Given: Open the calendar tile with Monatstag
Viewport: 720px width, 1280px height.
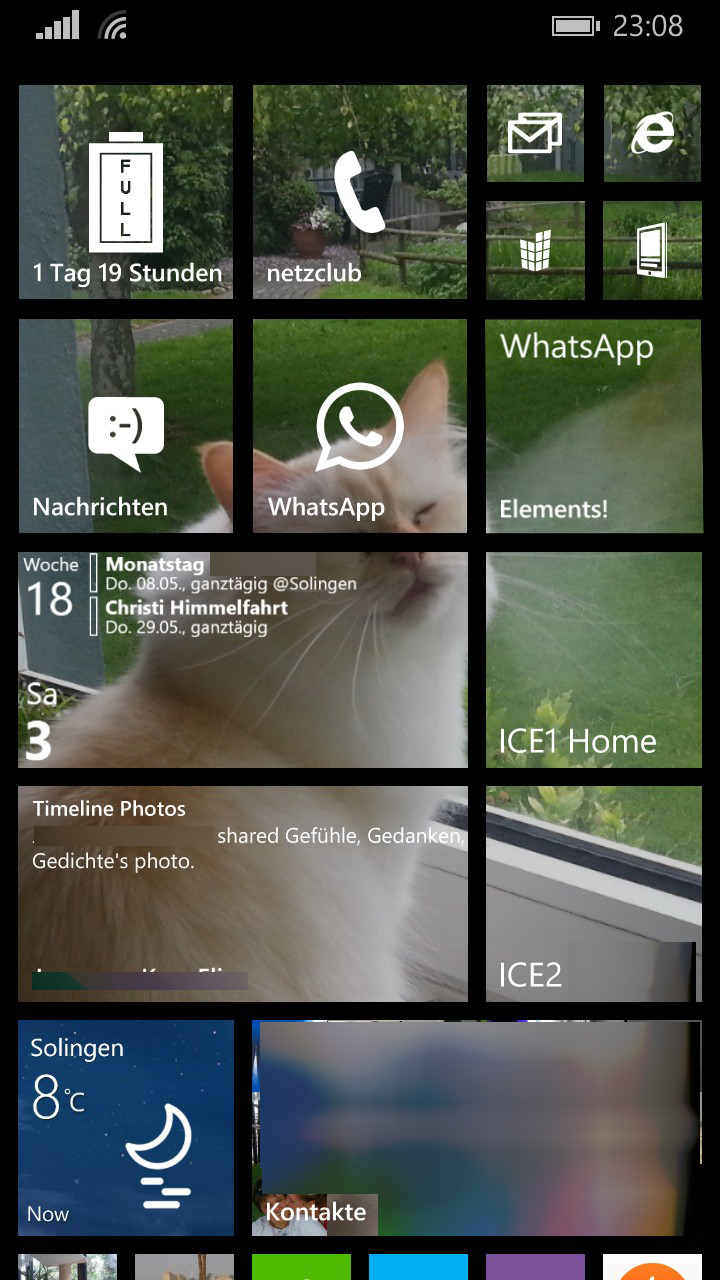Looking at the screenshot, I should tap(243, 660).
